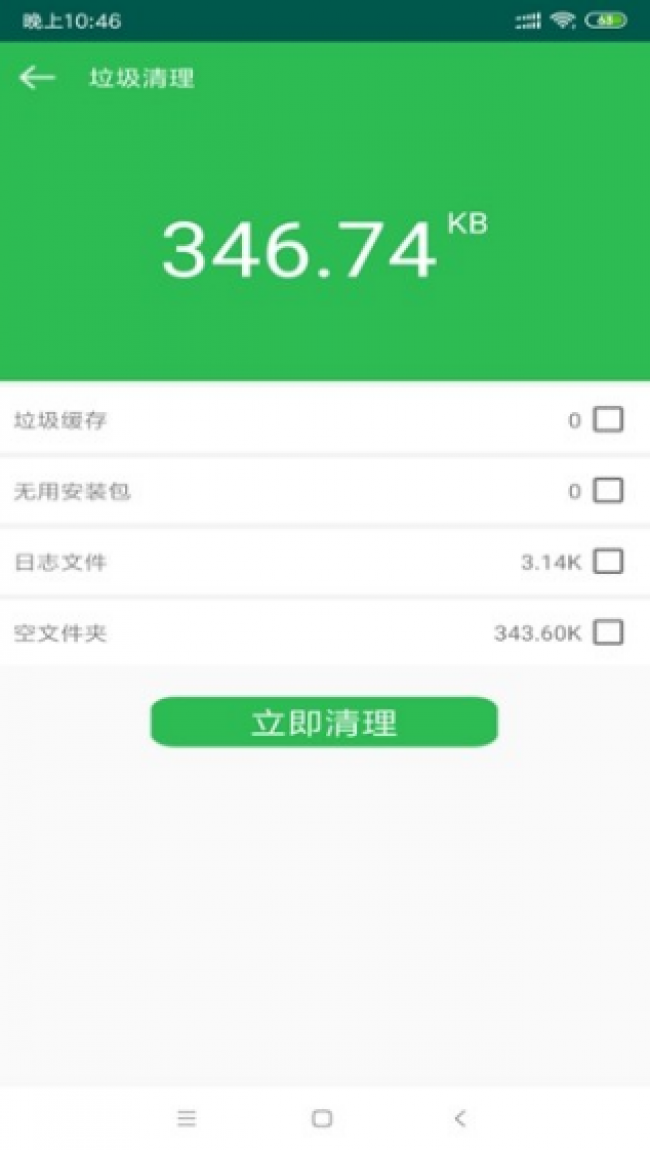Tick the 日志文件 checkbox
650x1150 pixels.
coord(608,562)
